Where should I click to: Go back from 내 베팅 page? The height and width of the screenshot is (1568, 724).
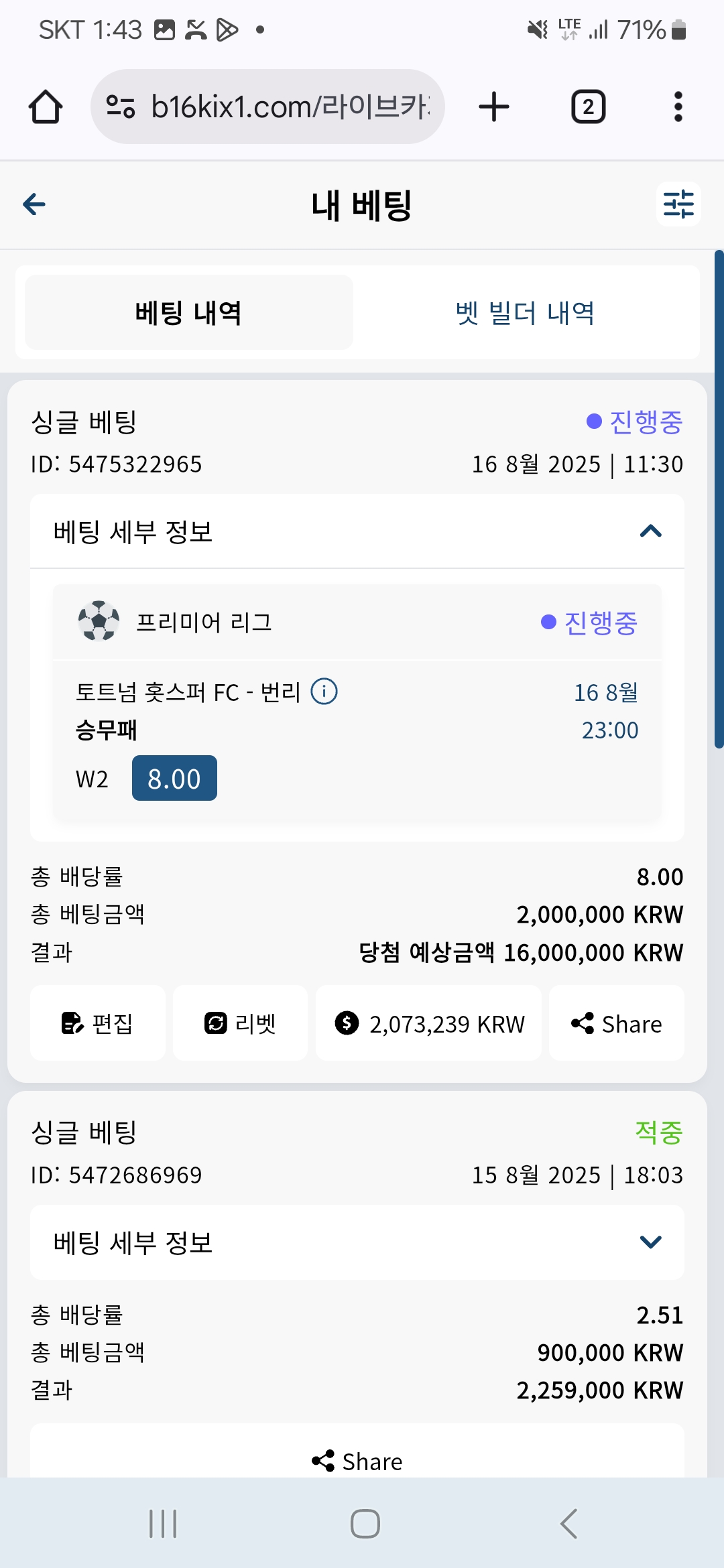click(x=34, y=204)
